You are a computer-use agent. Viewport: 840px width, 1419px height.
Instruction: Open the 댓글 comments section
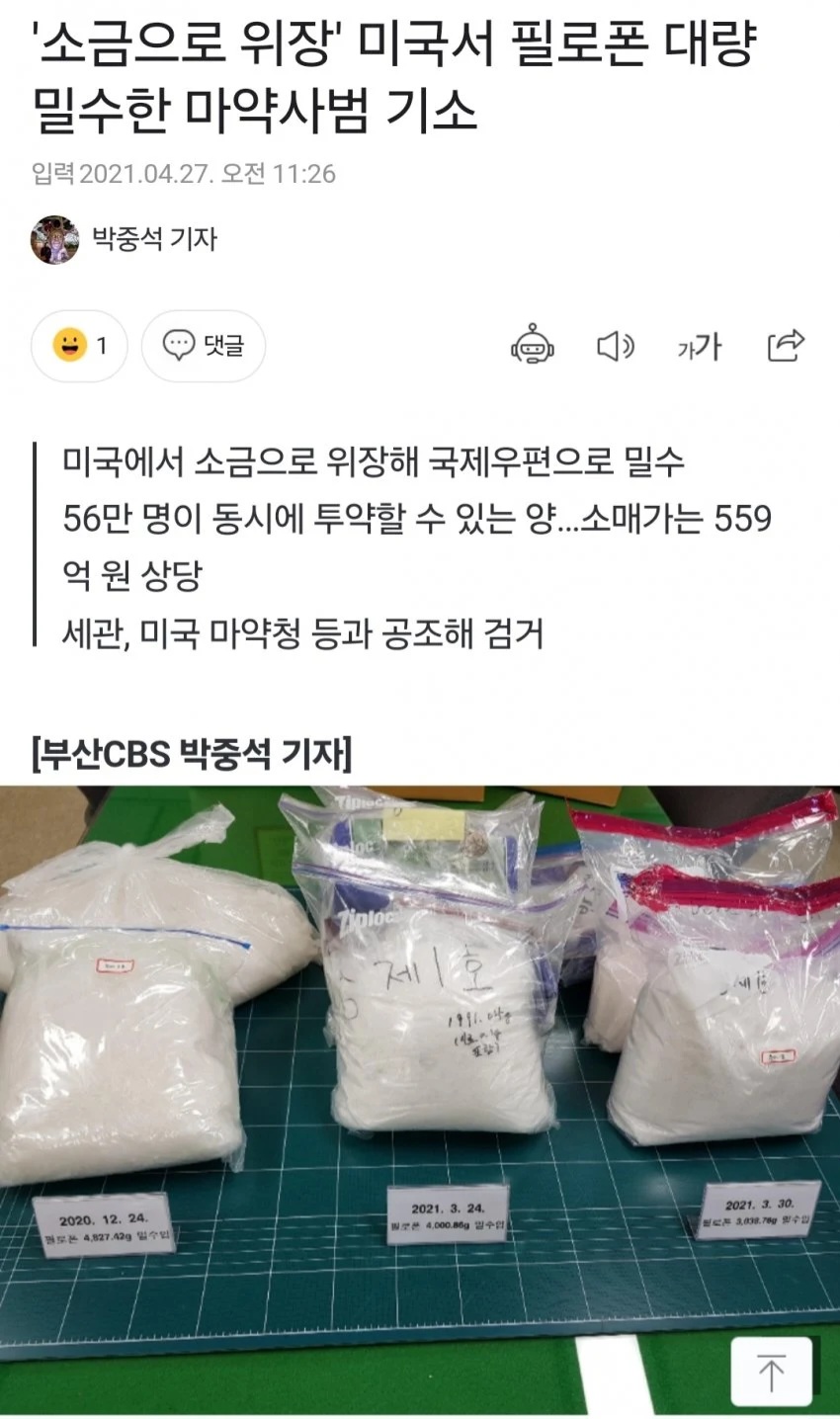pos(204,346)
